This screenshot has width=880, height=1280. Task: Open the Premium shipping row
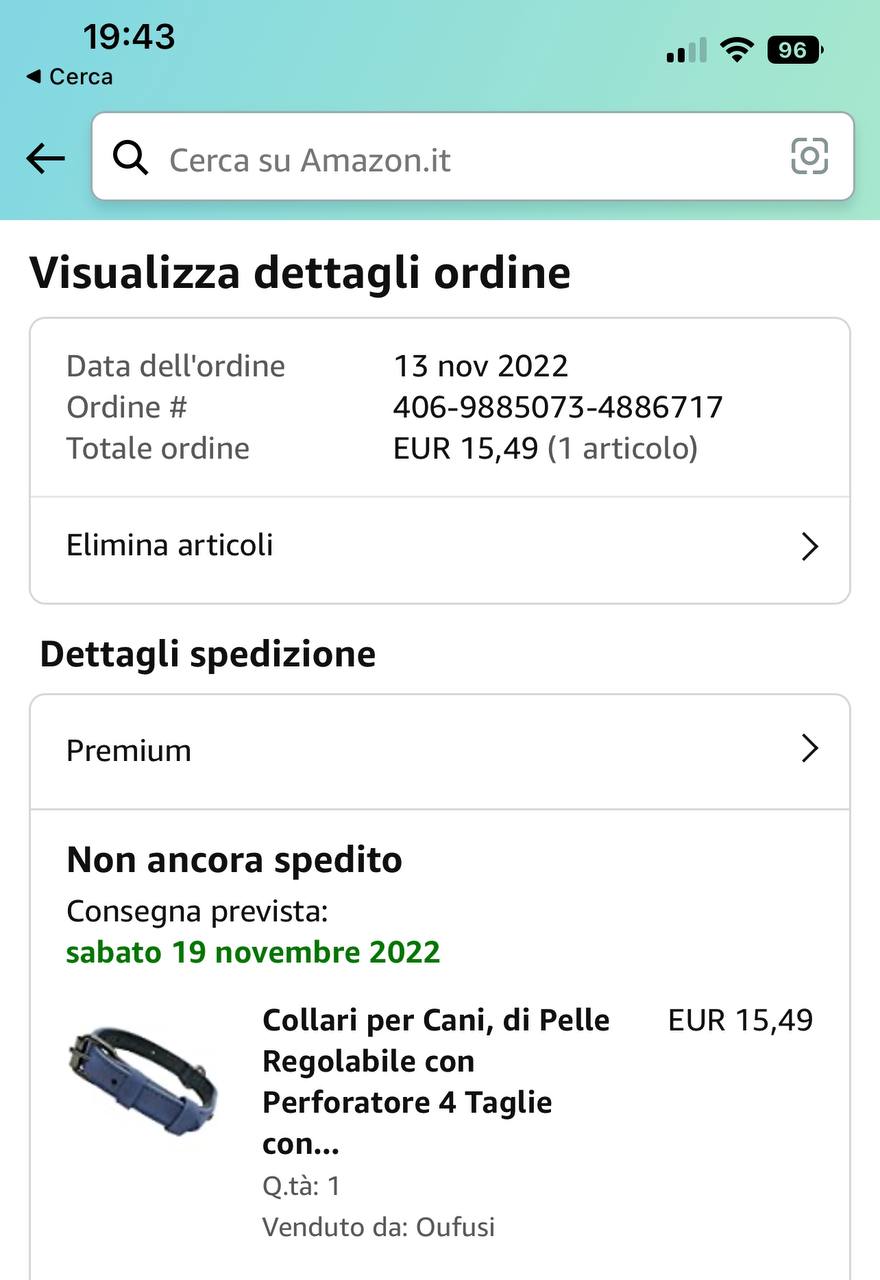pyautogui.click(x=440, y=750)
